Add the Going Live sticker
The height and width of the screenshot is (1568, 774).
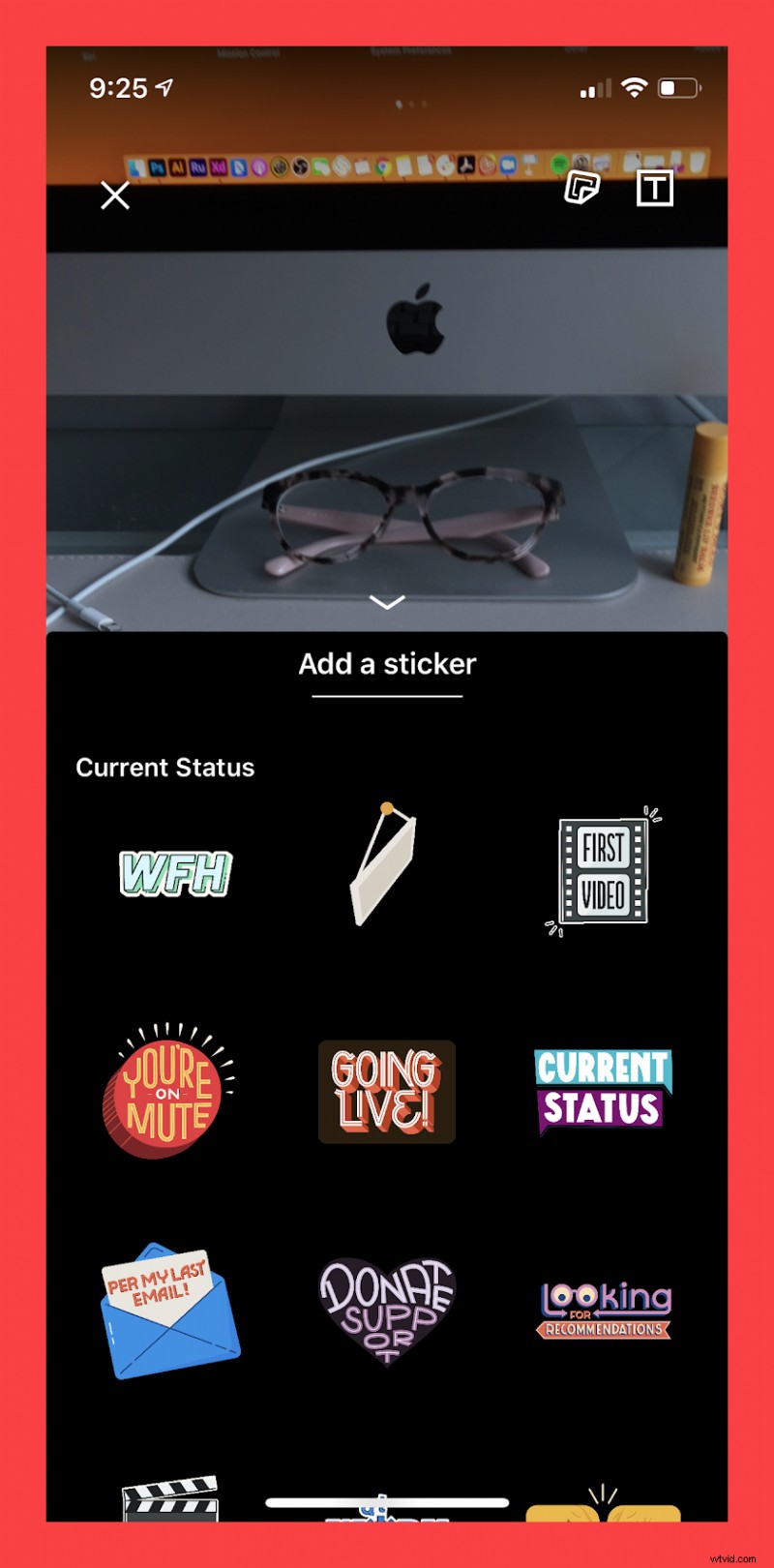[x=386, y=1092]
